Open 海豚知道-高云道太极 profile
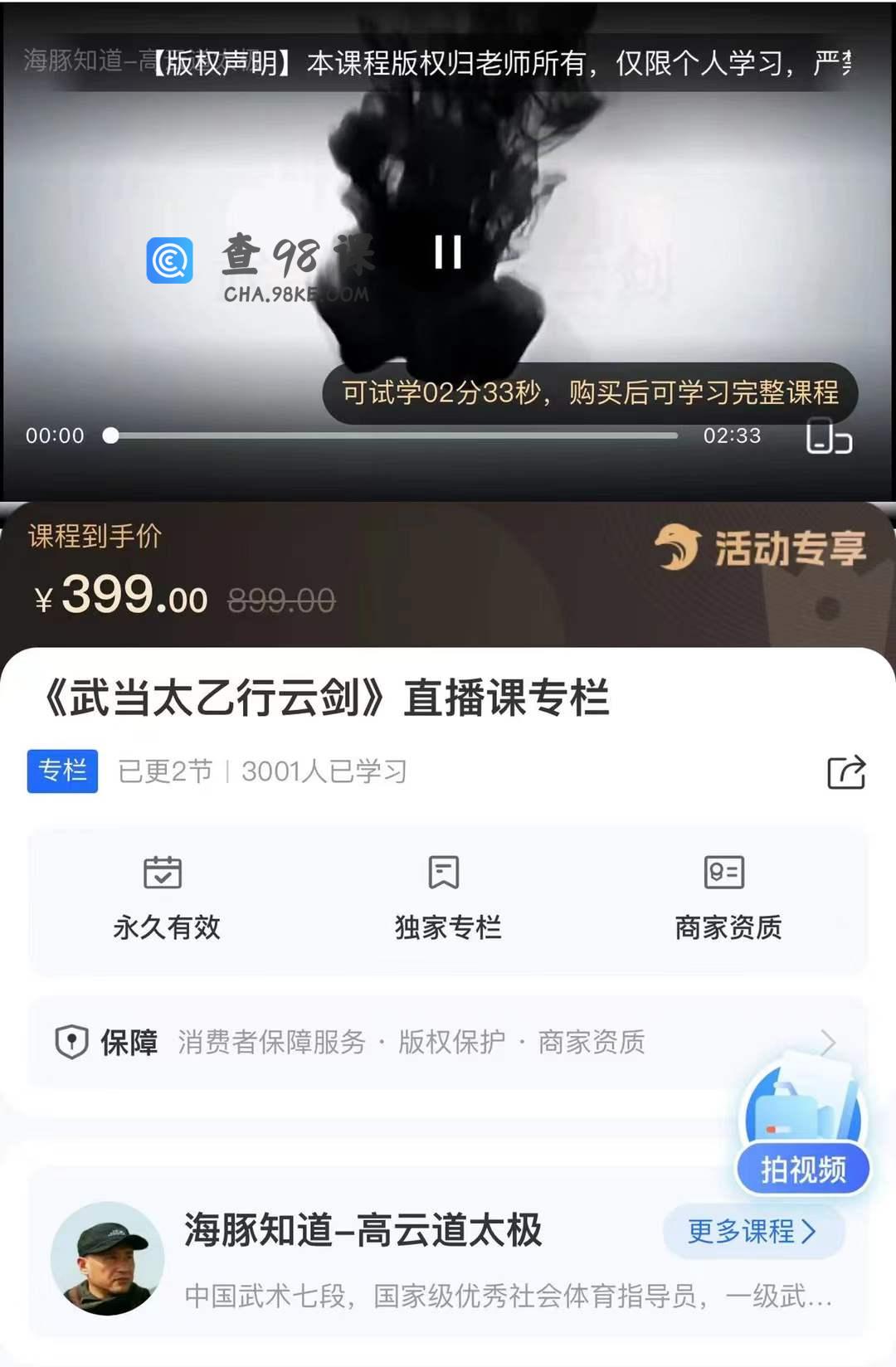This screenshot has height=1367, width=896. [x=363, y=1229]
